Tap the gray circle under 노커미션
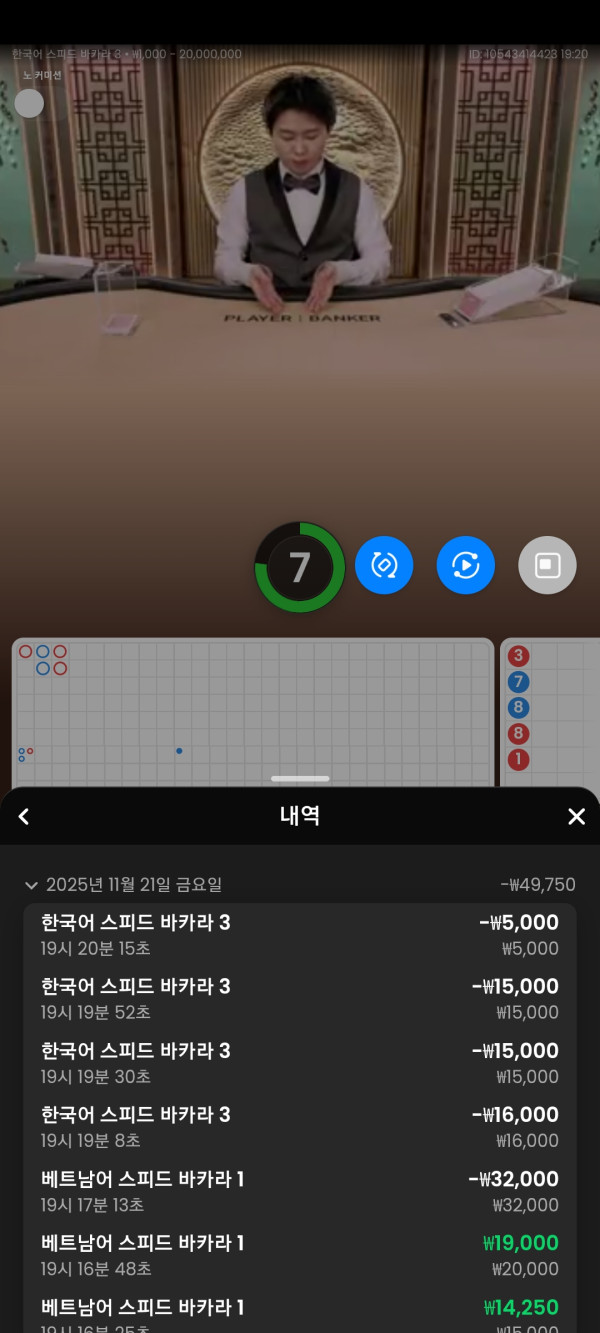The height and width of the screenshot is (1333, 600). click(x=29, y=103)
